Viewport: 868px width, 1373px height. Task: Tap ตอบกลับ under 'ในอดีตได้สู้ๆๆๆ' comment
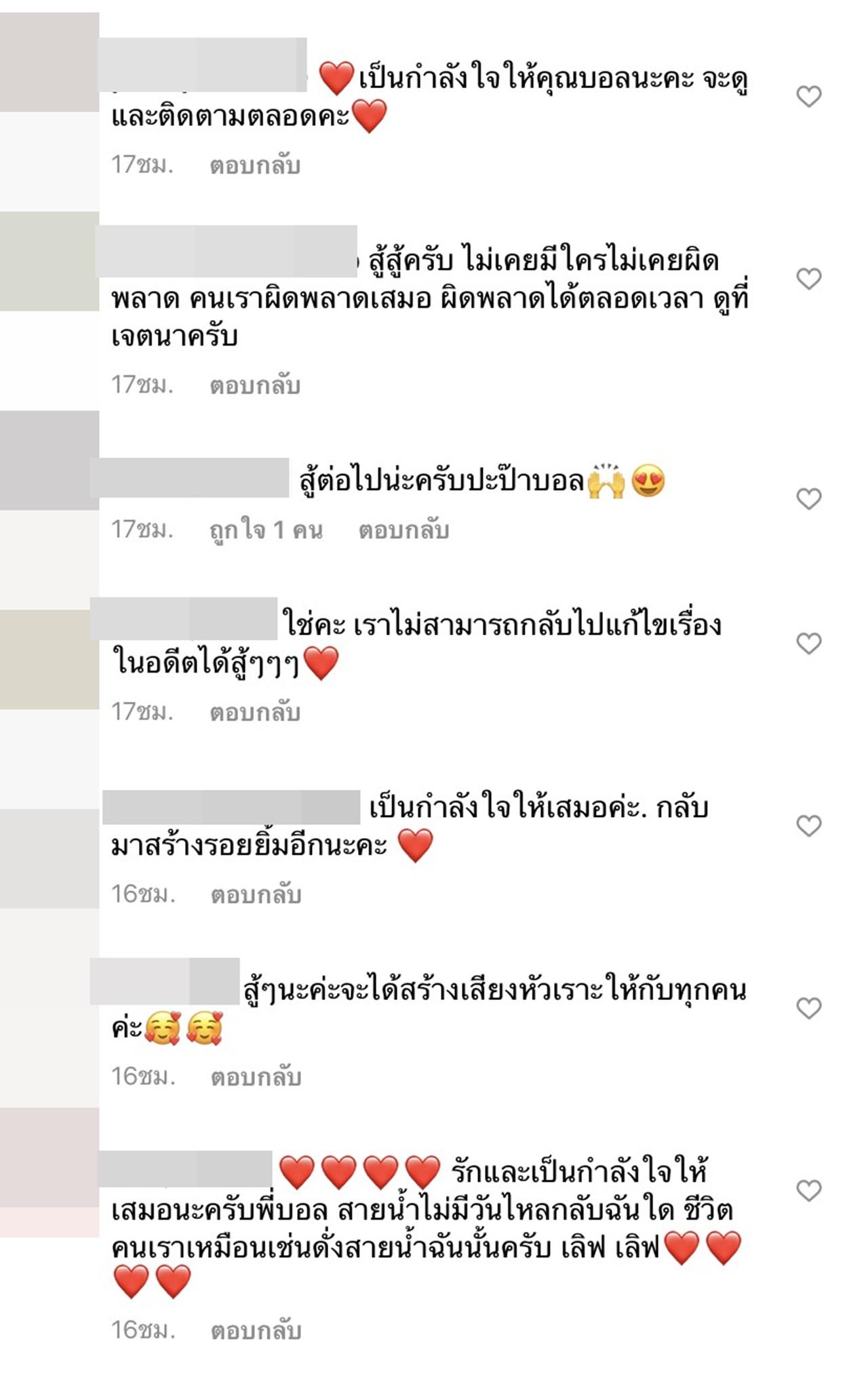click(x=254, y=713)
